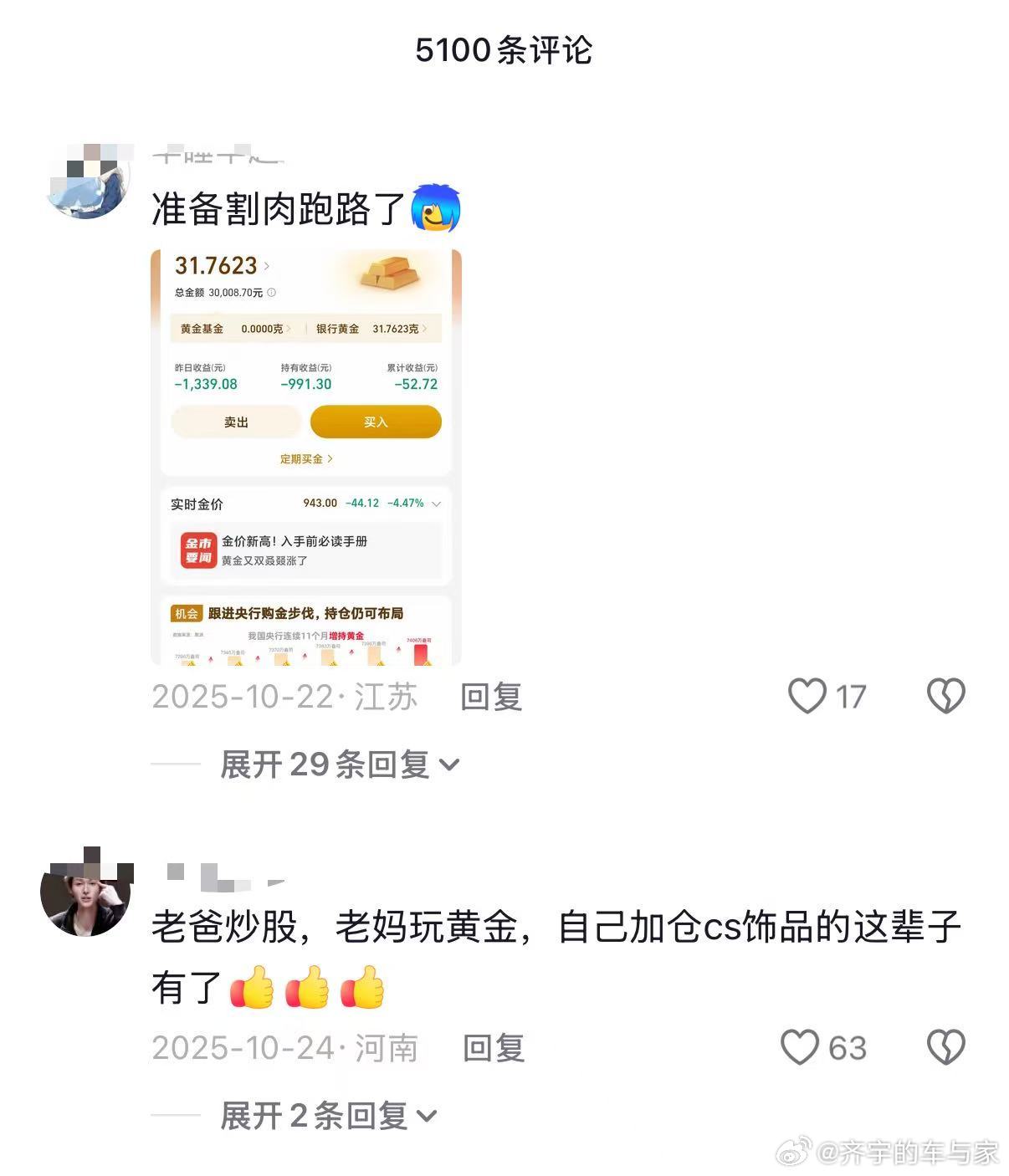Open the 实时金价 dropdown chevron
The image size is (1009, 1176).
point(436,504)
